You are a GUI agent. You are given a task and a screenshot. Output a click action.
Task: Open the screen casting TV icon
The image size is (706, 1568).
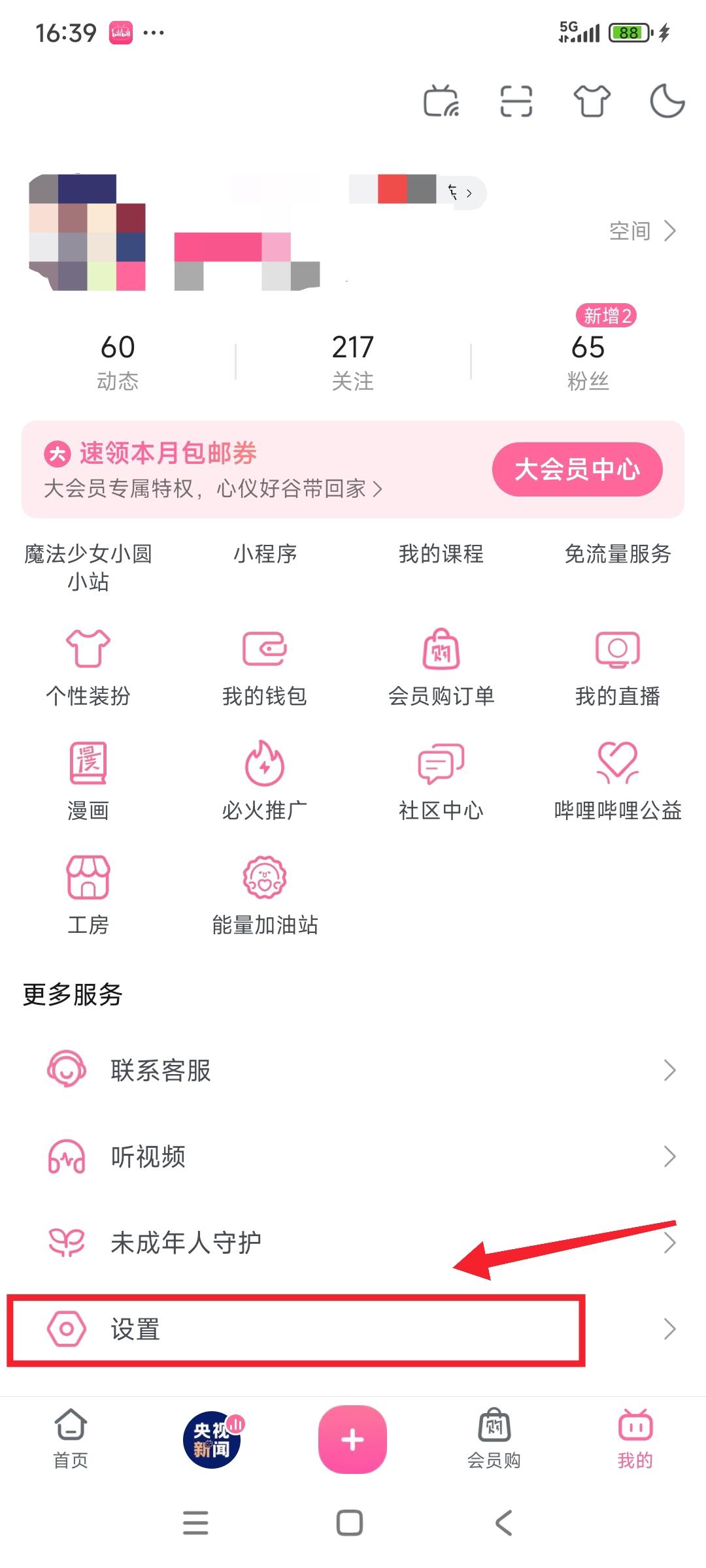441,101
